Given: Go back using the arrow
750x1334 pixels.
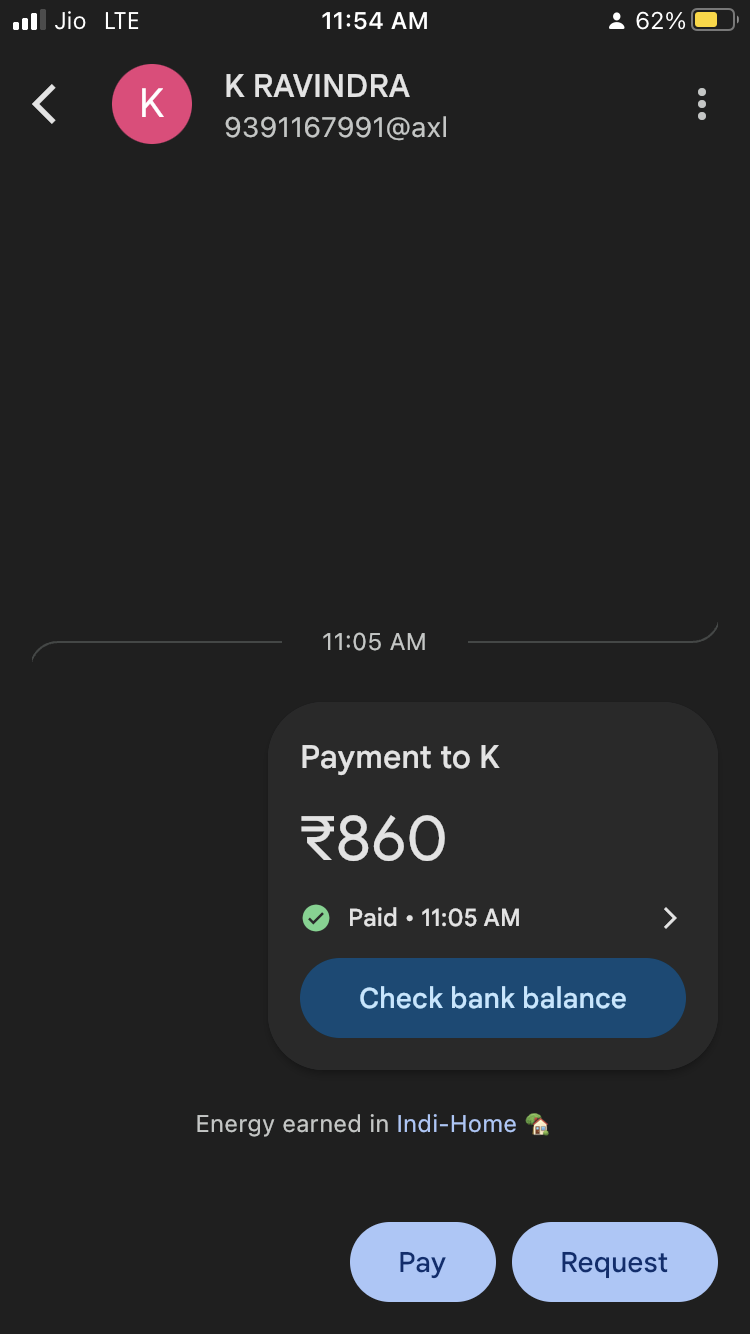Looking at the screenshot, I should pyautogui.click(x=45, y=104).
